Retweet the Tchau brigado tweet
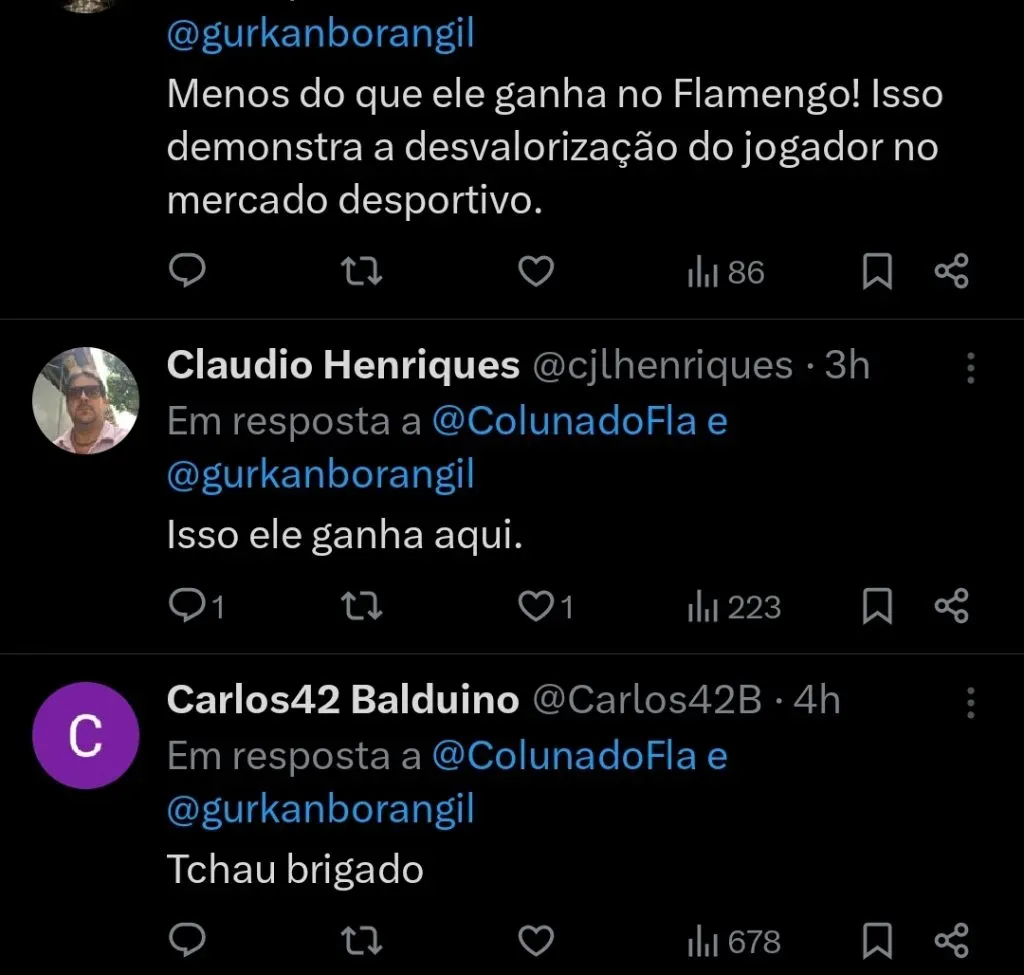Image resolution: width=1024 pixels, height=975 pixels. (x=360, y=941)
